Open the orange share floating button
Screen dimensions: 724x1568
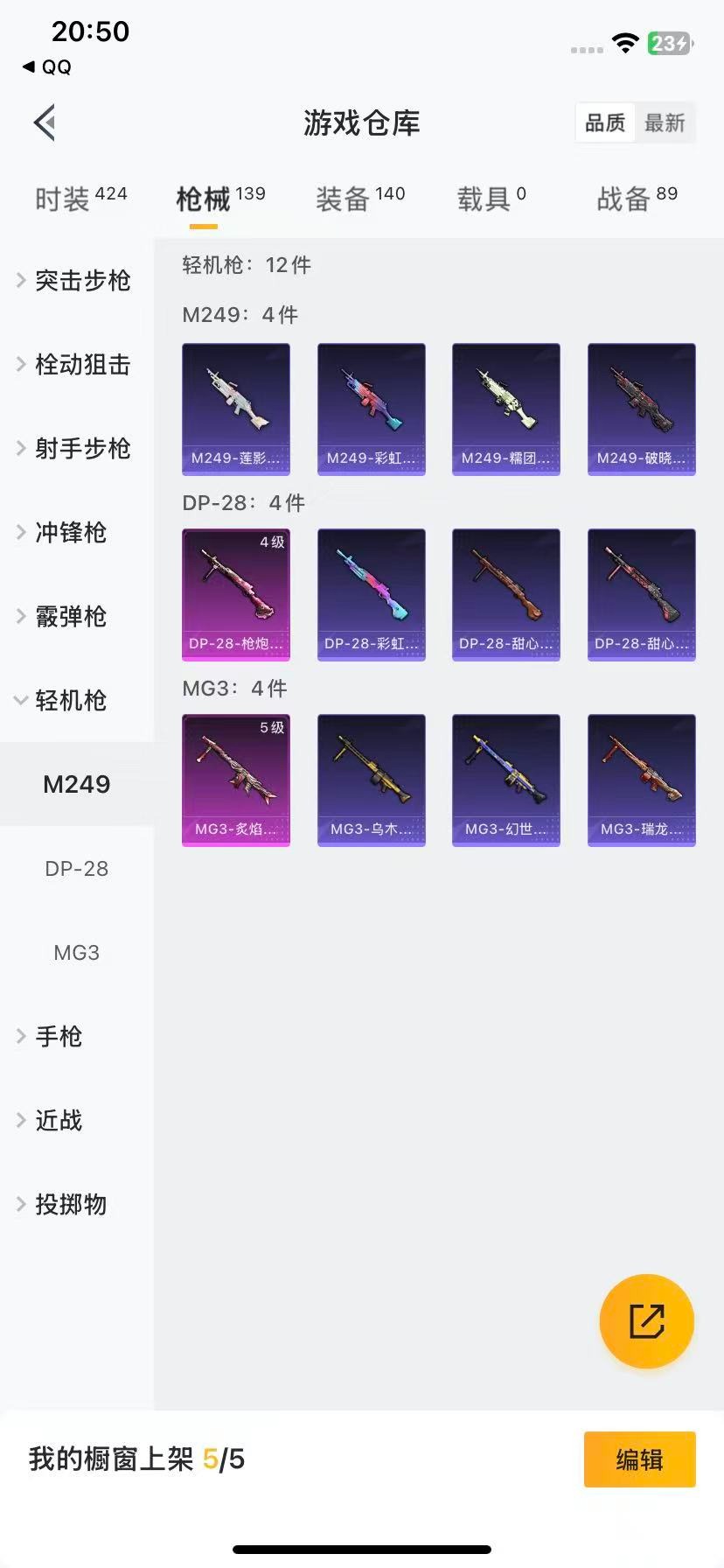point(646,1321)
